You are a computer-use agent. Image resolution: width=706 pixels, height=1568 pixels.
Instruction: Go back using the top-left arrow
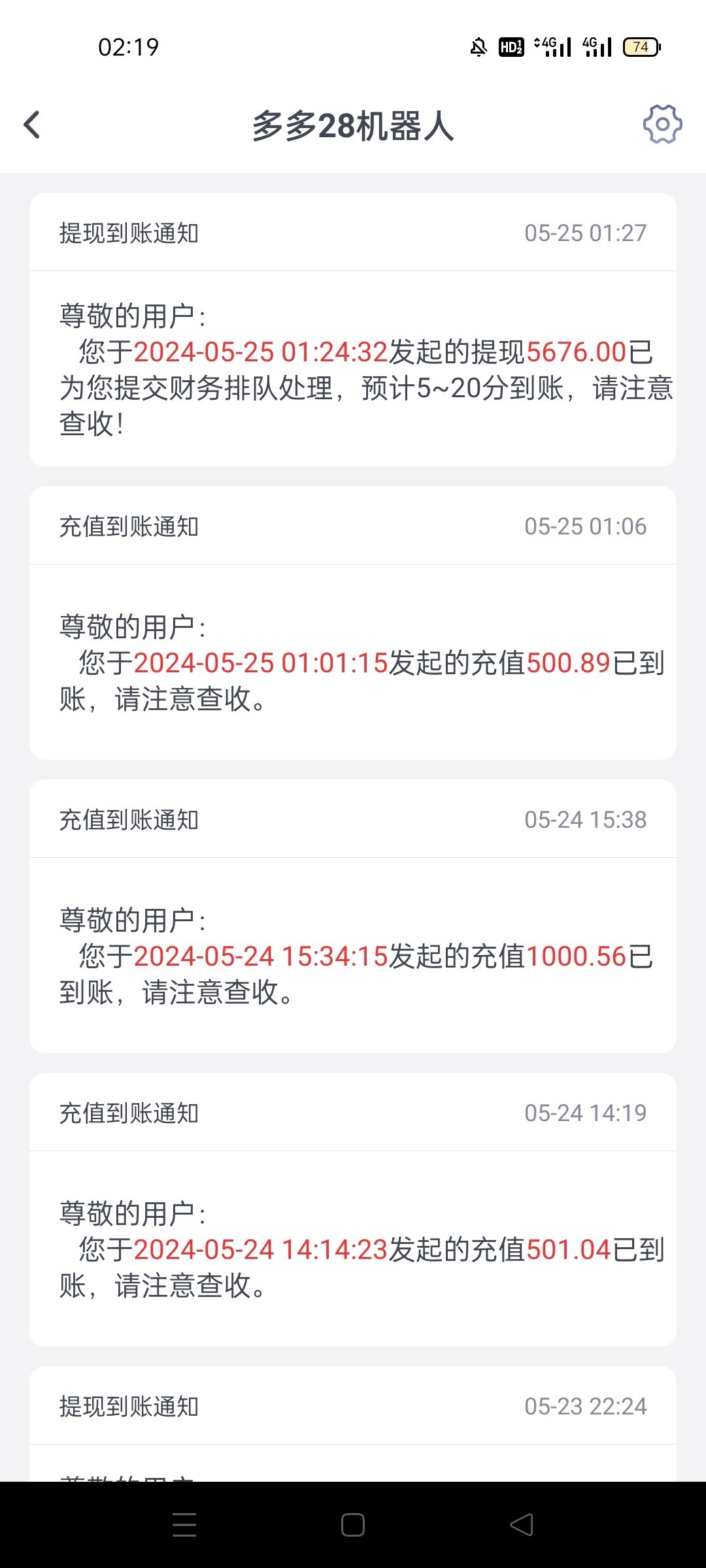[x=31, y=125]
